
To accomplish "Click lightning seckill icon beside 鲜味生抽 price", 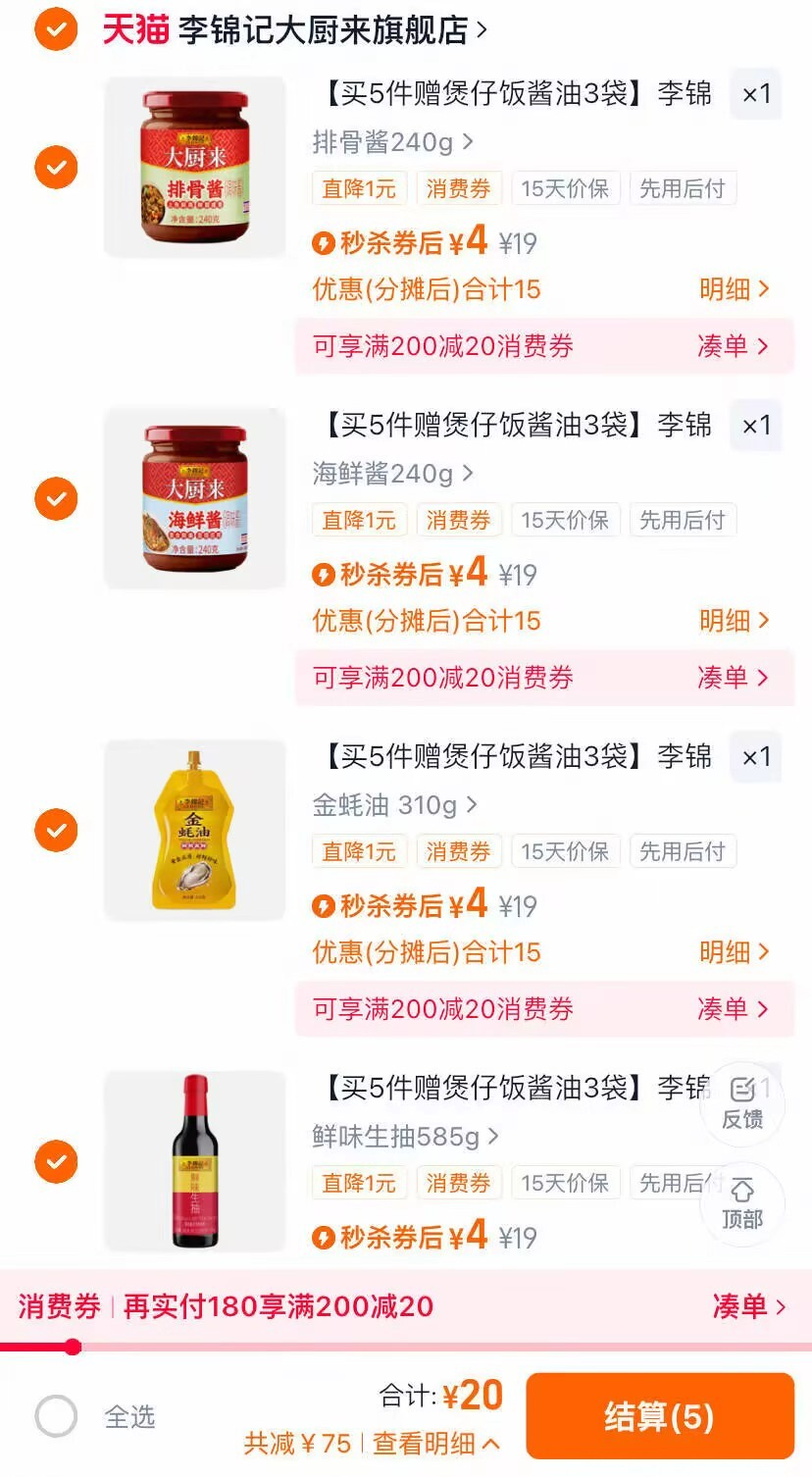I will click(x=325, y=1237).
